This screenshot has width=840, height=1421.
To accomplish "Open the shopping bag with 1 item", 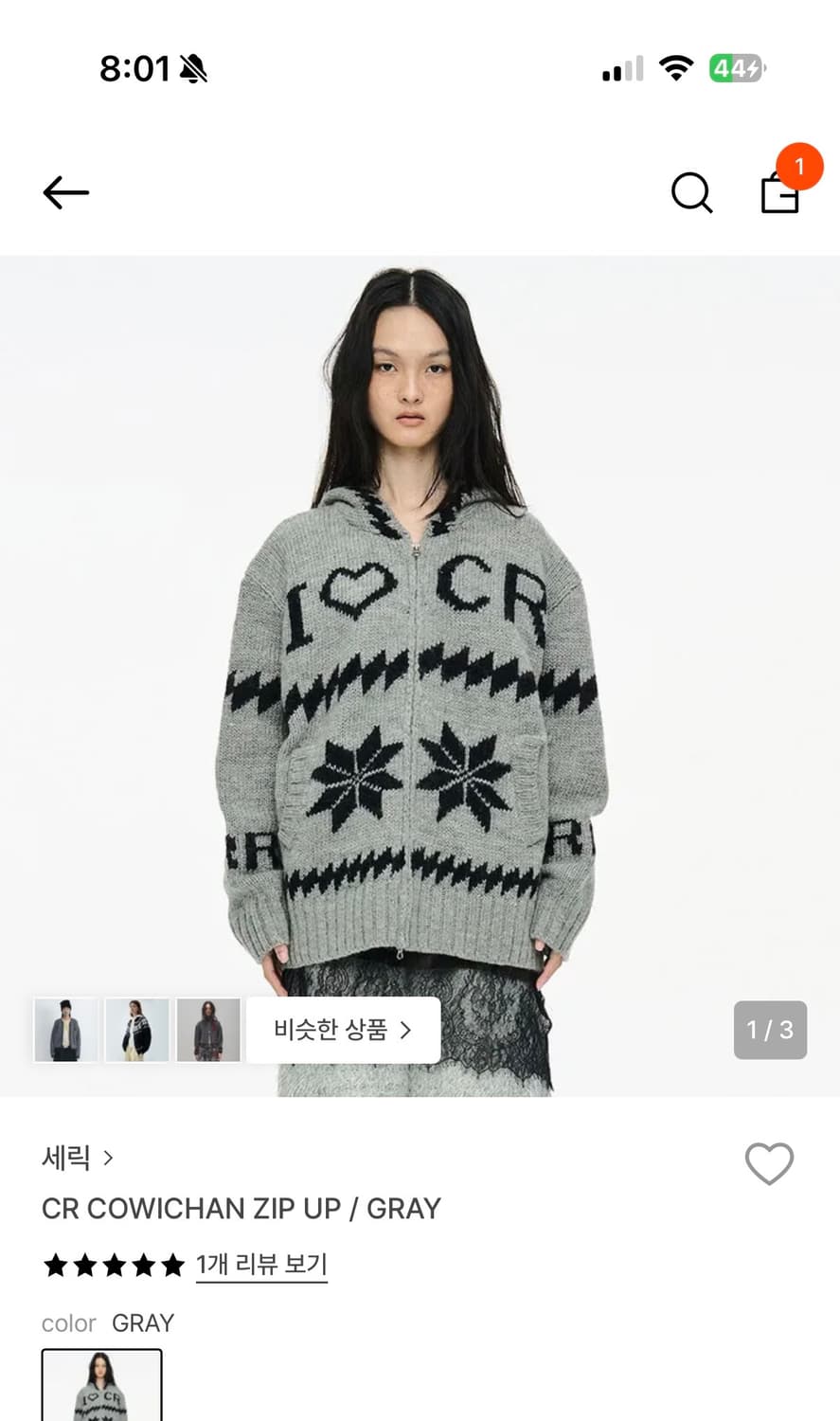I will [x=778, y=196].
